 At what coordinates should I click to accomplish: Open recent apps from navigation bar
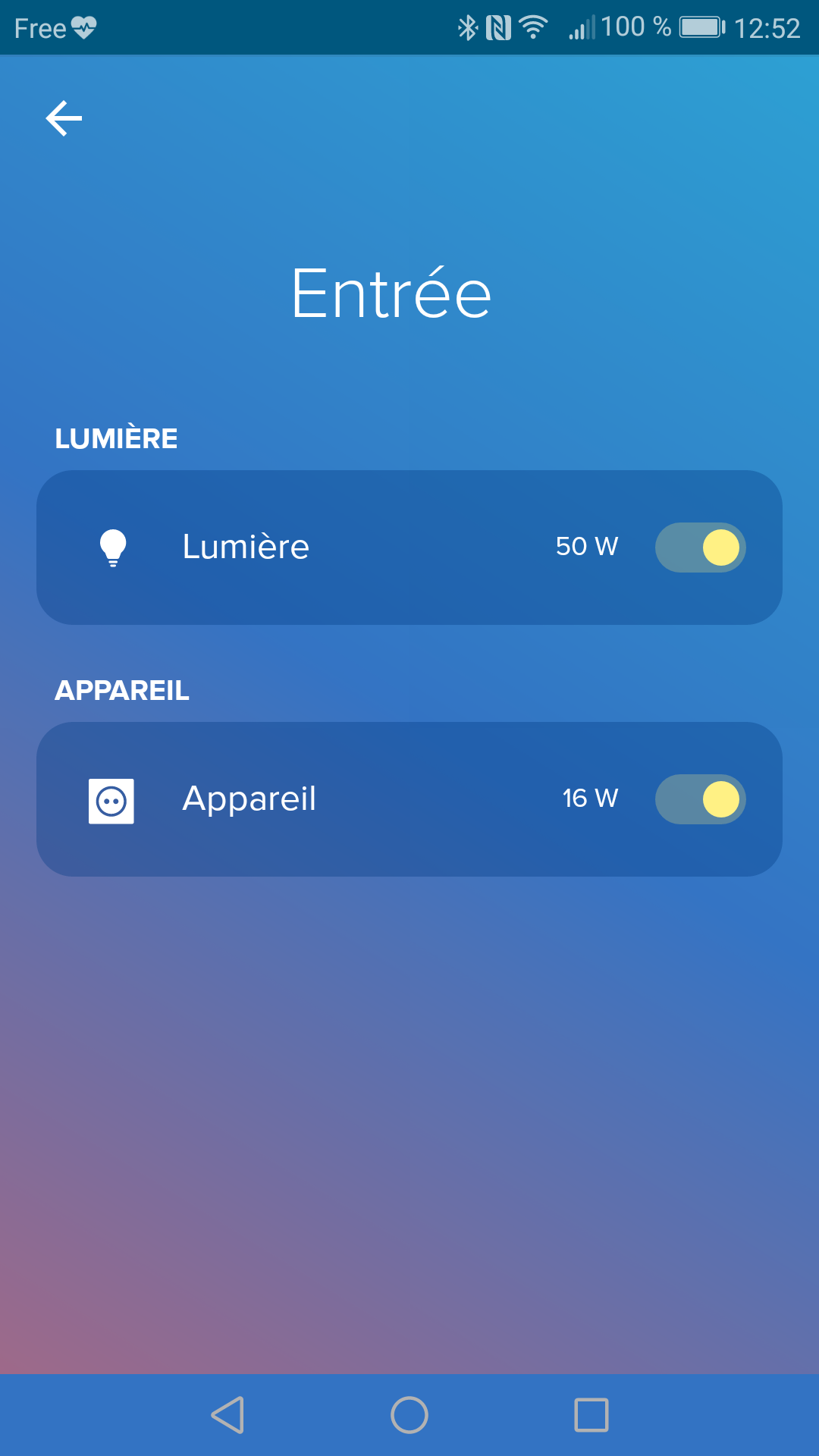[x=591, y=1415]
